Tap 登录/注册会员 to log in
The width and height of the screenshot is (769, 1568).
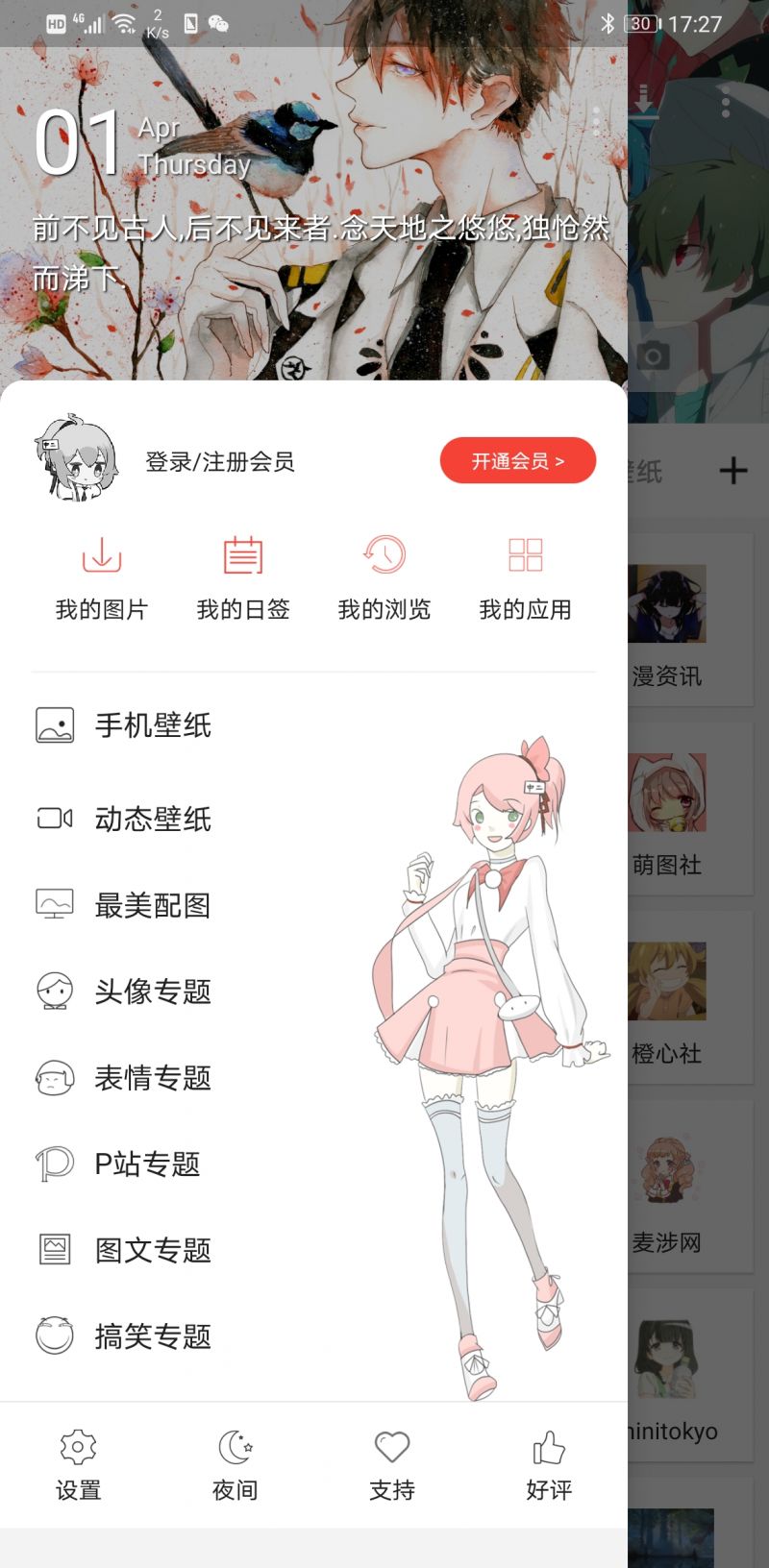coord(219,462)
